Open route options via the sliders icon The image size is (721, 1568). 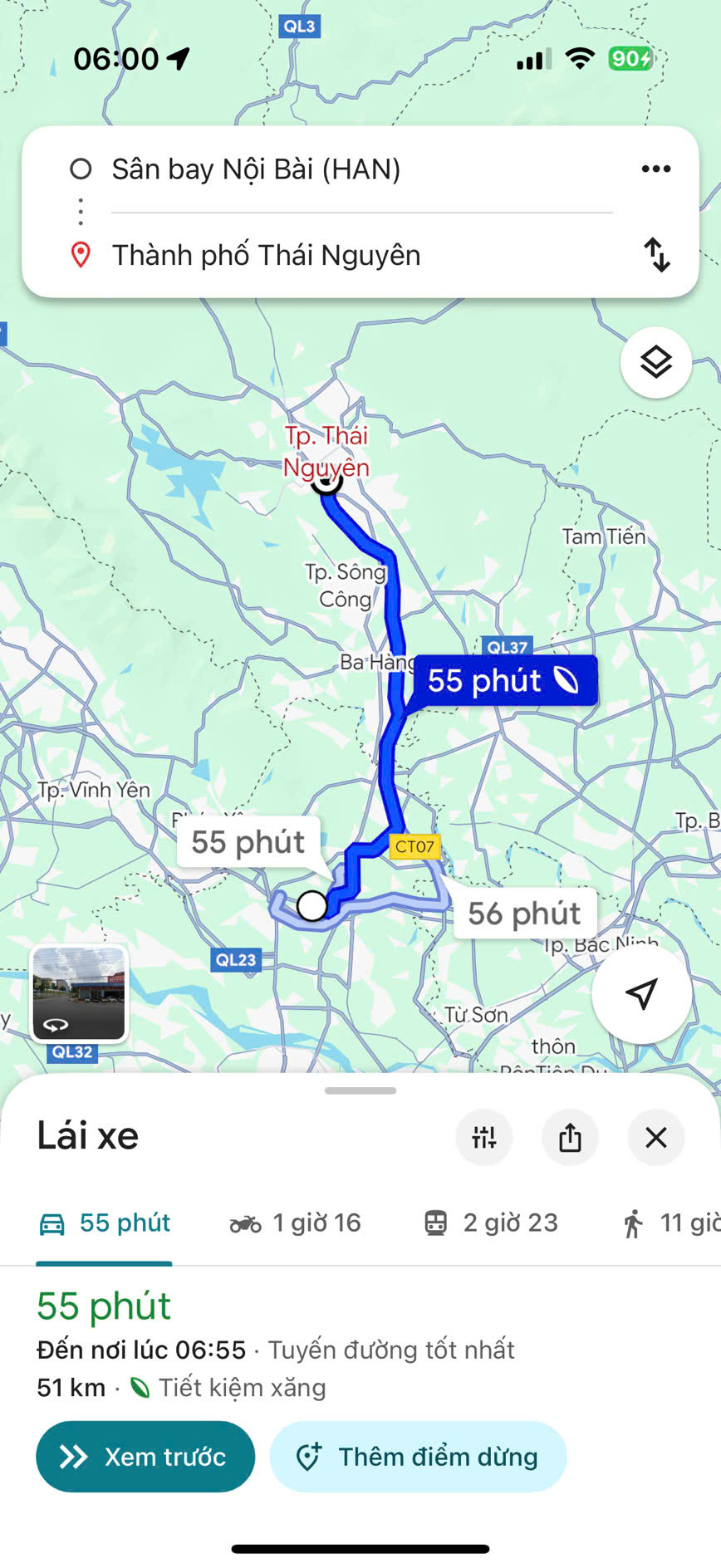[484, 1138]
